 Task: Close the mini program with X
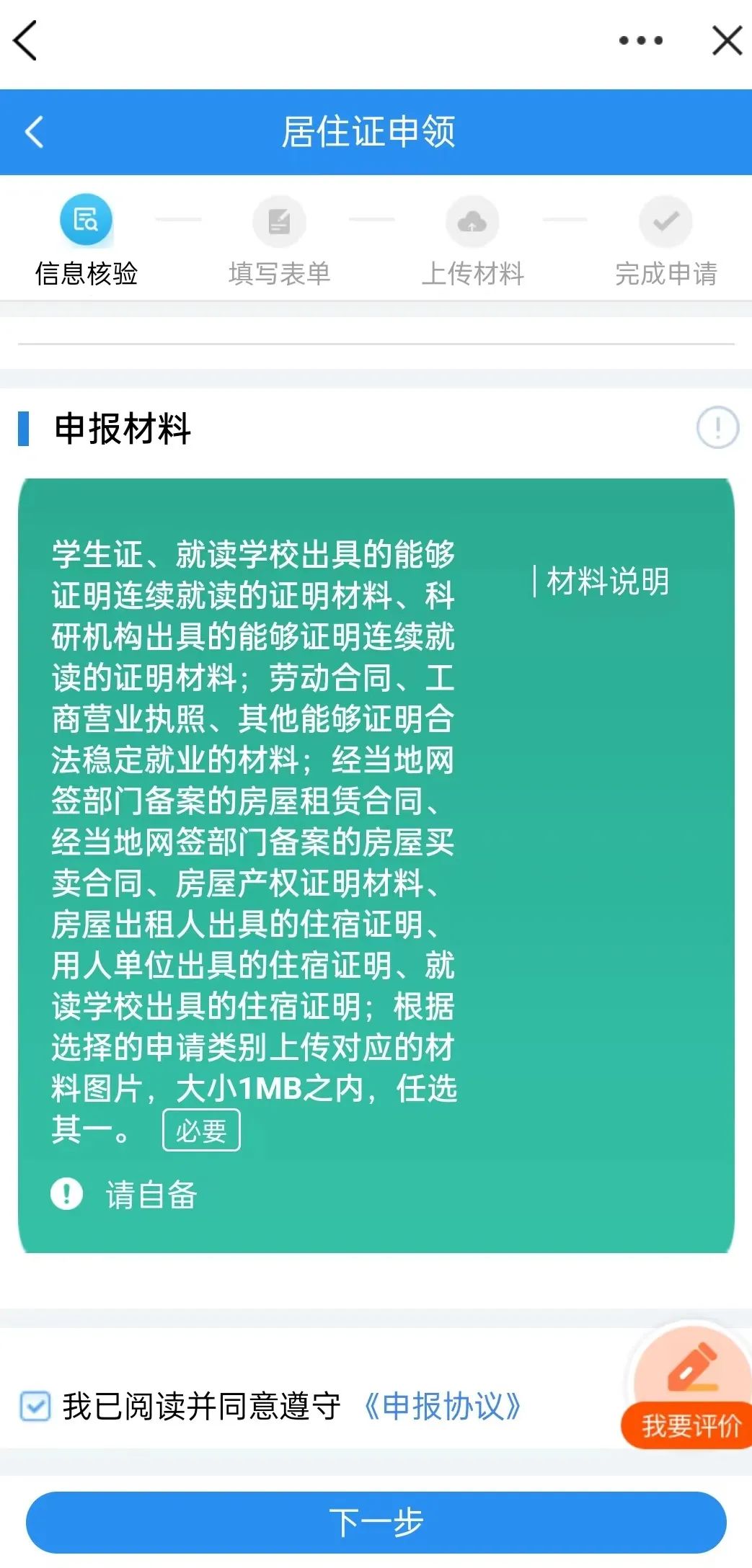click(727, 40)
